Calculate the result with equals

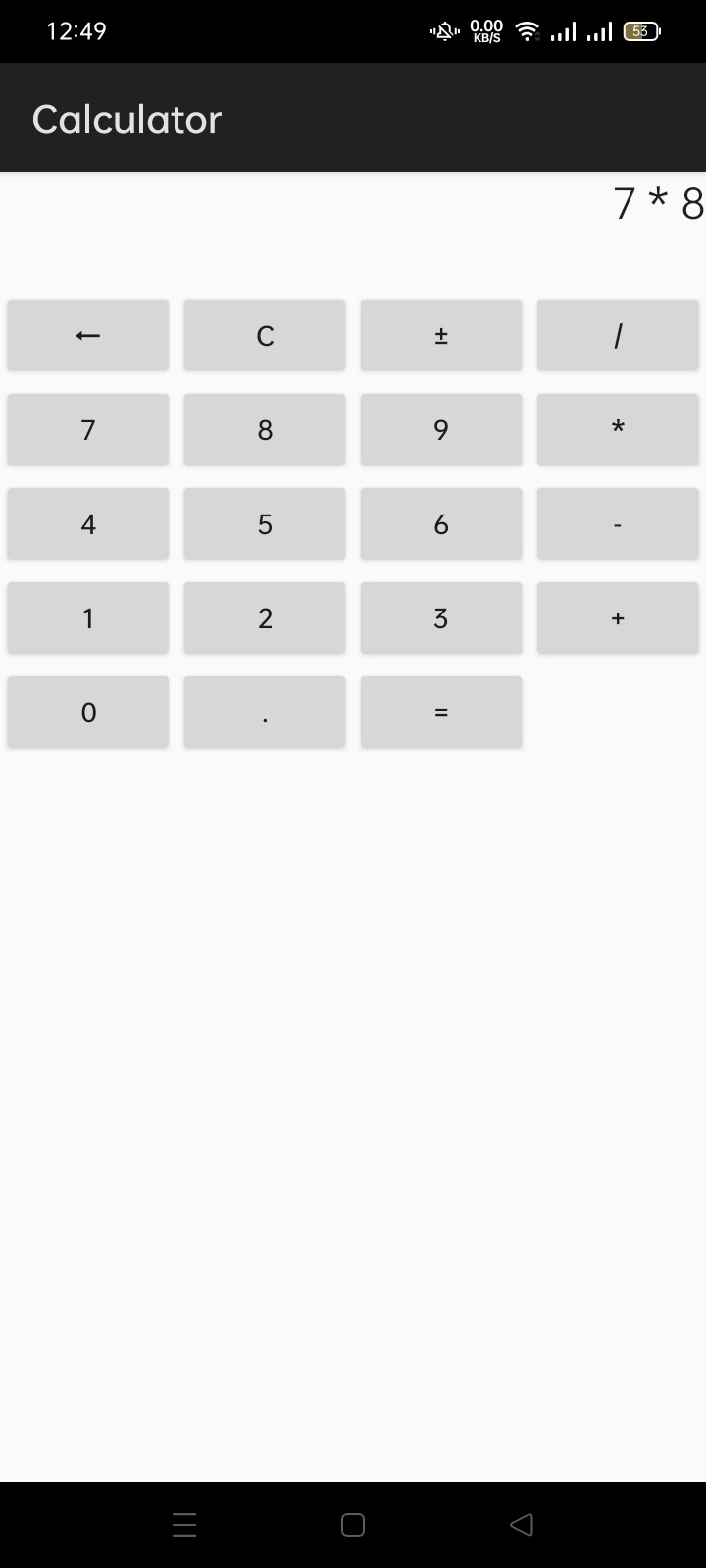pos(441,711)
